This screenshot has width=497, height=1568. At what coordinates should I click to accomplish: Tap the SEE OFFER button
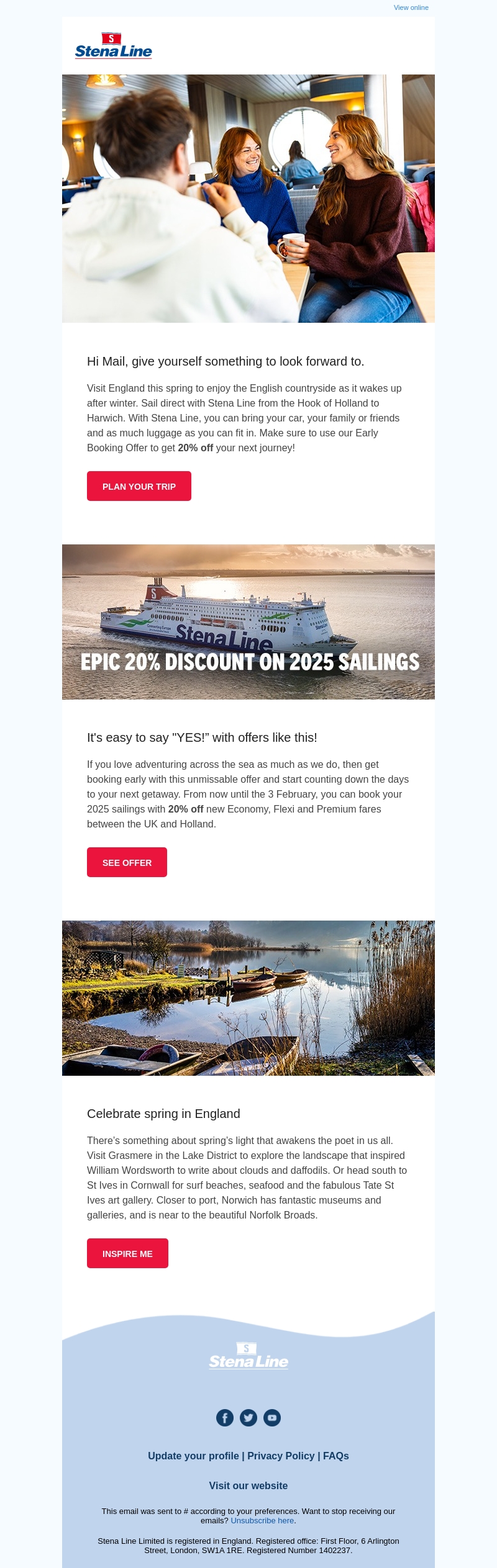(x=127, y=862)
